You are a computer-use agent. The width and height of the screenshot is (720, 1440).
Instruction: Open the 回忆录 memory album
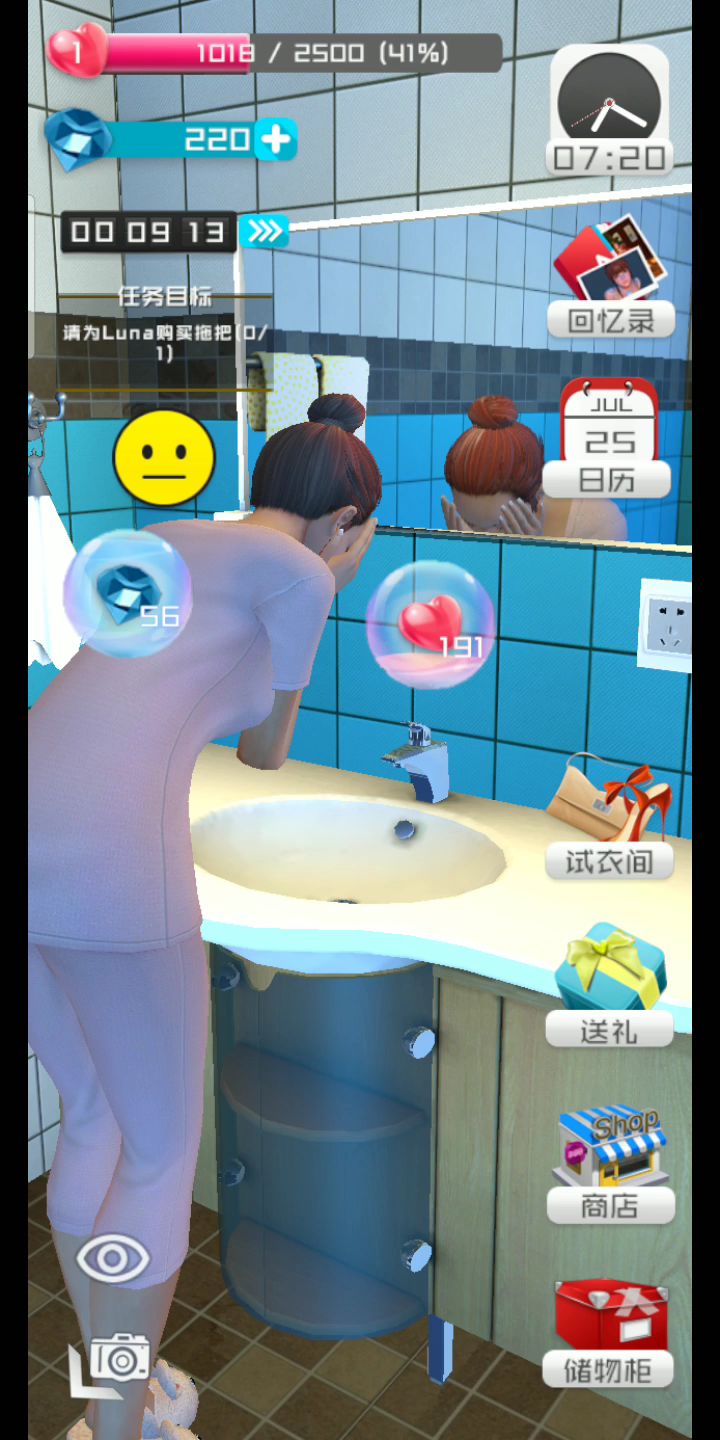tap(610, 277)
